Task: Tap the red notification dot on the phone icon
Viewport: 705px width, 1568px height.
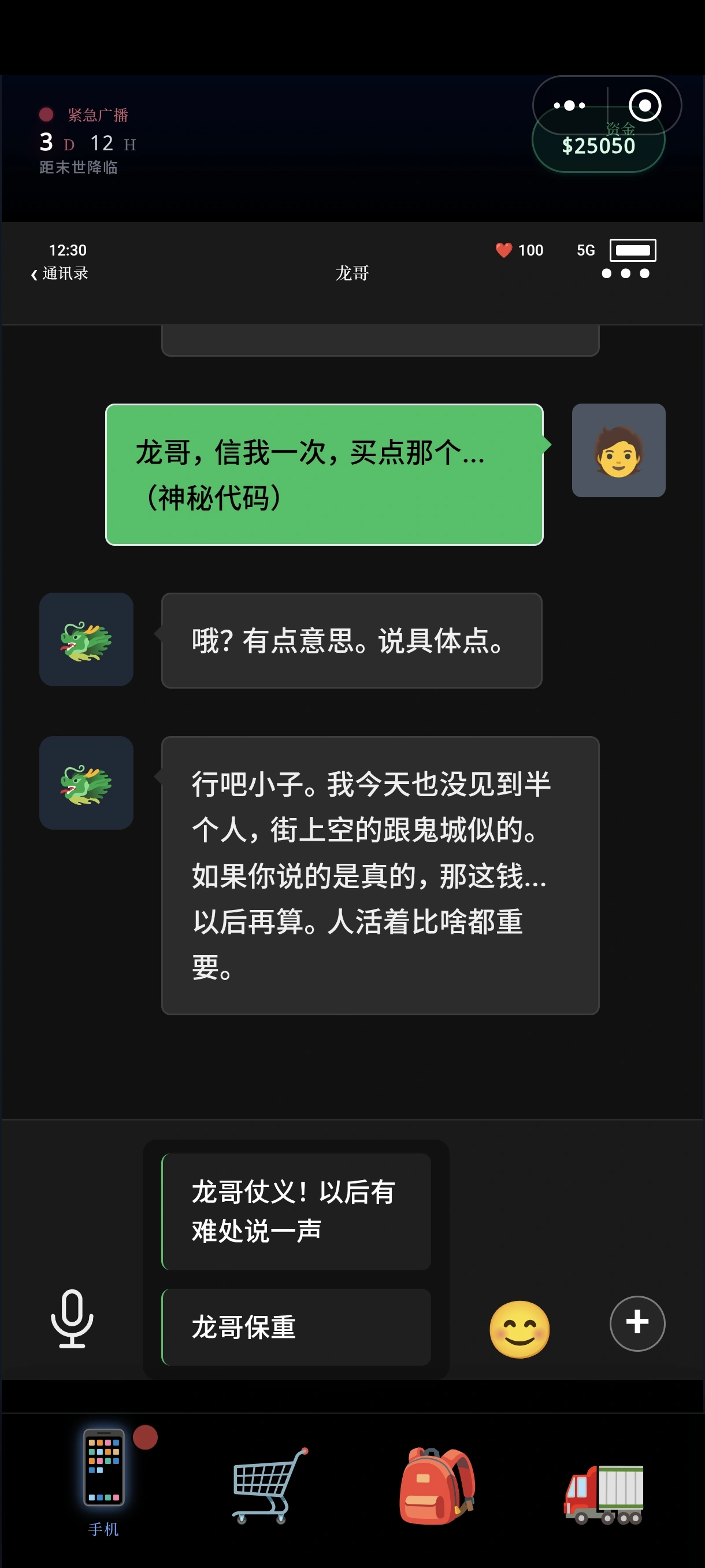Action: pyautogui.click(x=145, y=1438)
